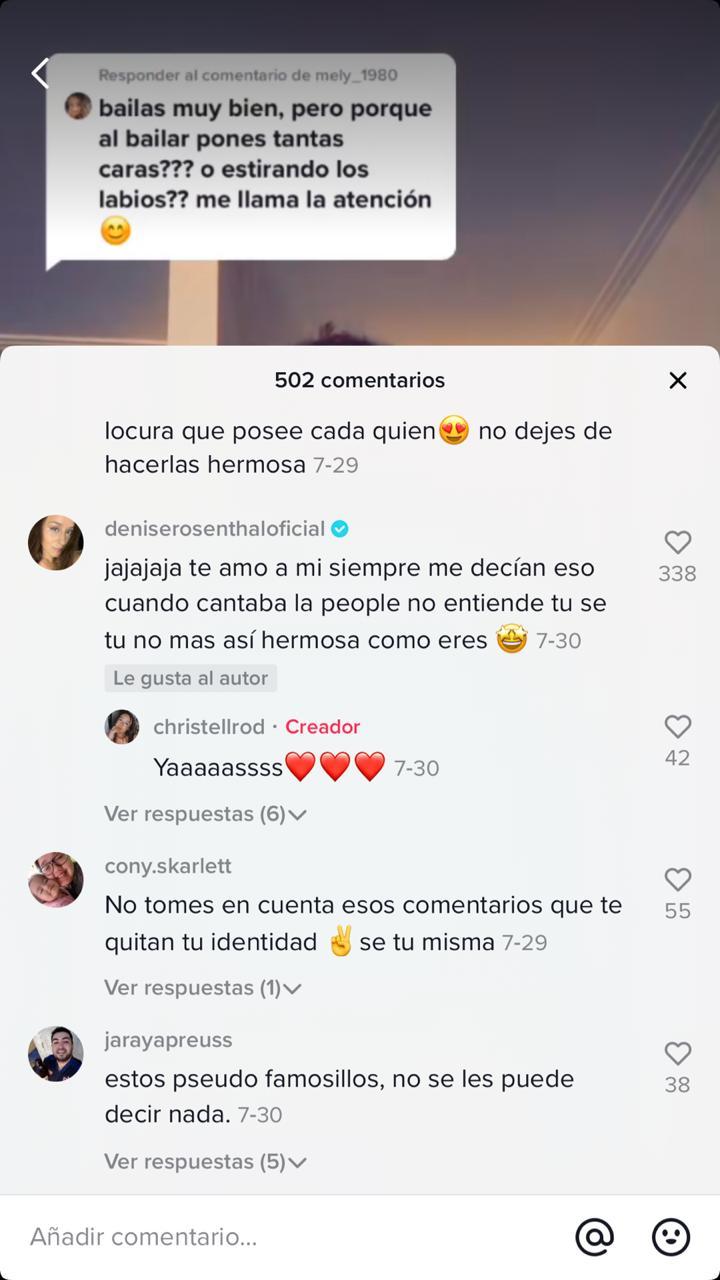720x1280 pixels.
Task: Close the comments panel with the X
Action: [x=678, y=380]
